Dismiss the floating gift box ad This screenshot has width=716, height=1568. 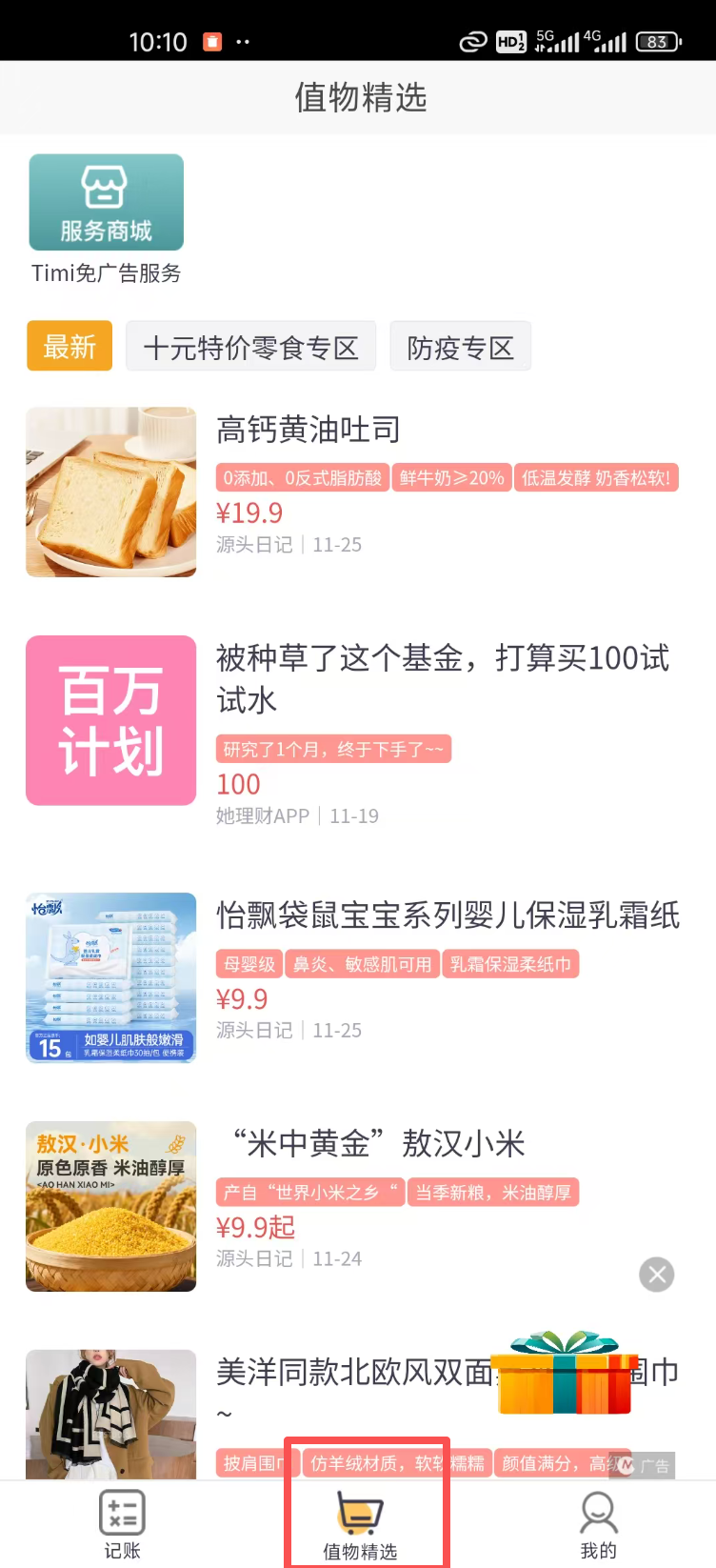pyautogui.click(x=657, y=1275)
